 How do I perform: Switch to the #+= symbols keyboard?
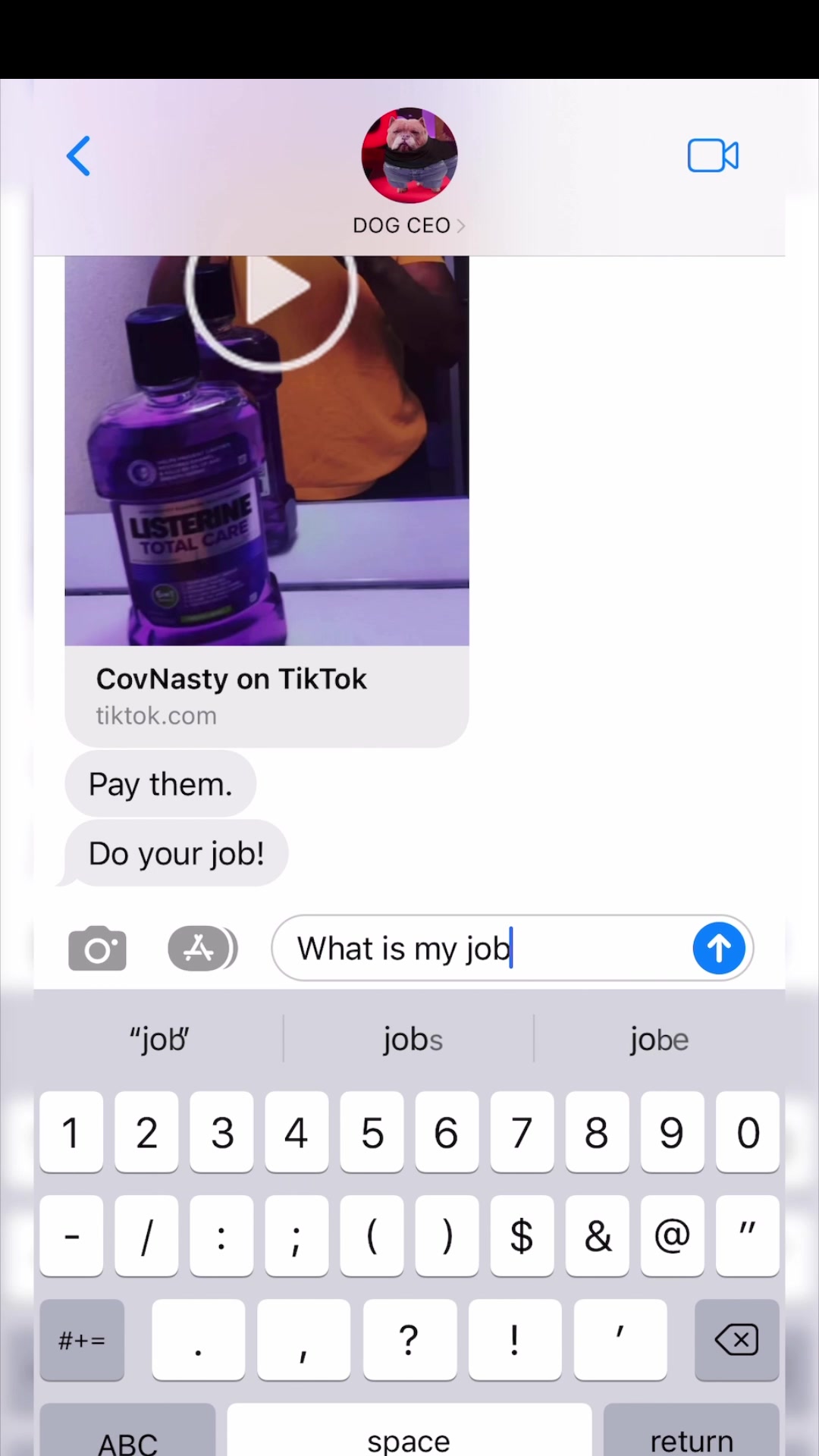[x=82, y=1340]
